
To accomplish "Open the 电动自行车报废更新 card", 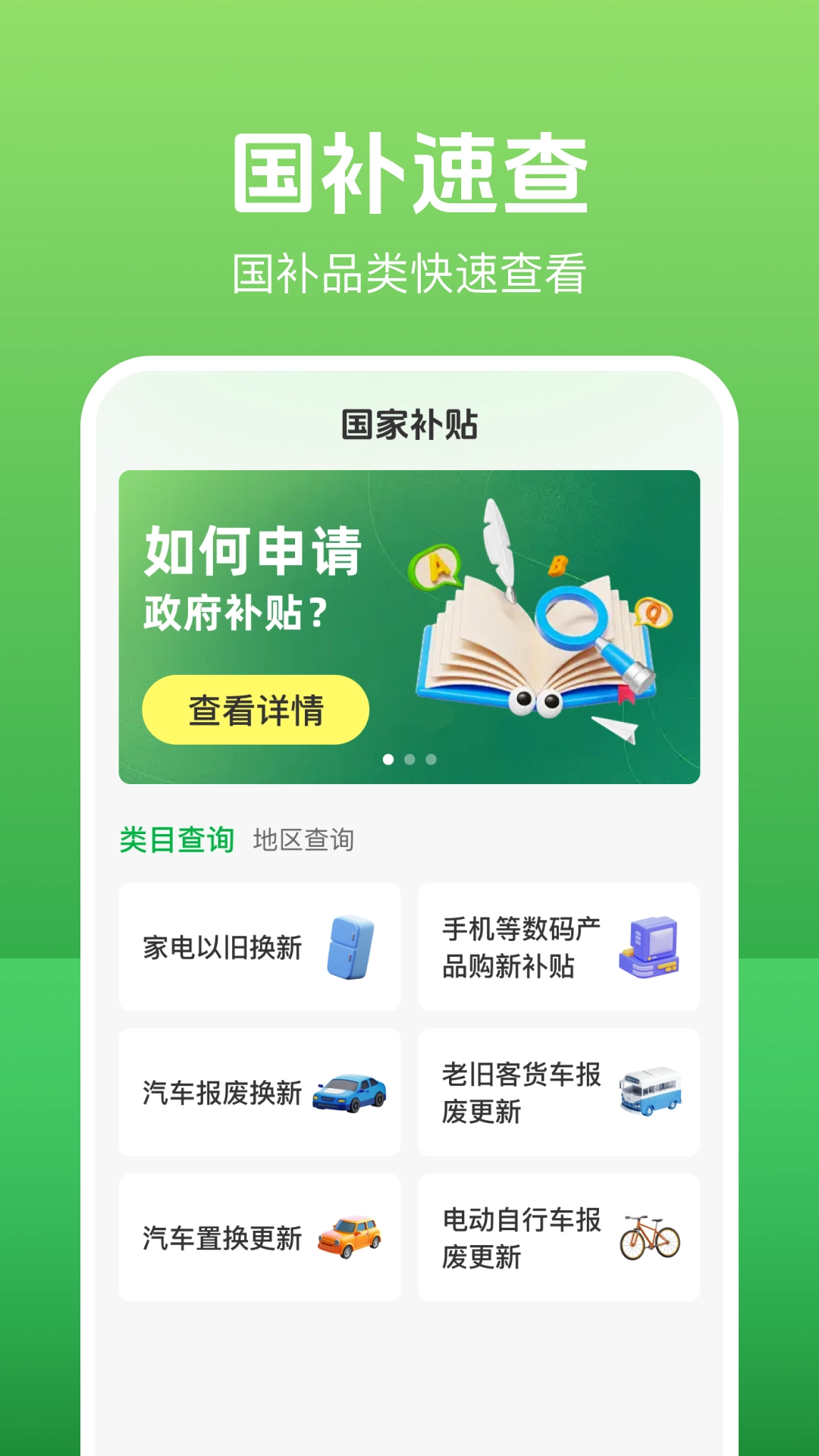I will click(x=560, y=1236).
